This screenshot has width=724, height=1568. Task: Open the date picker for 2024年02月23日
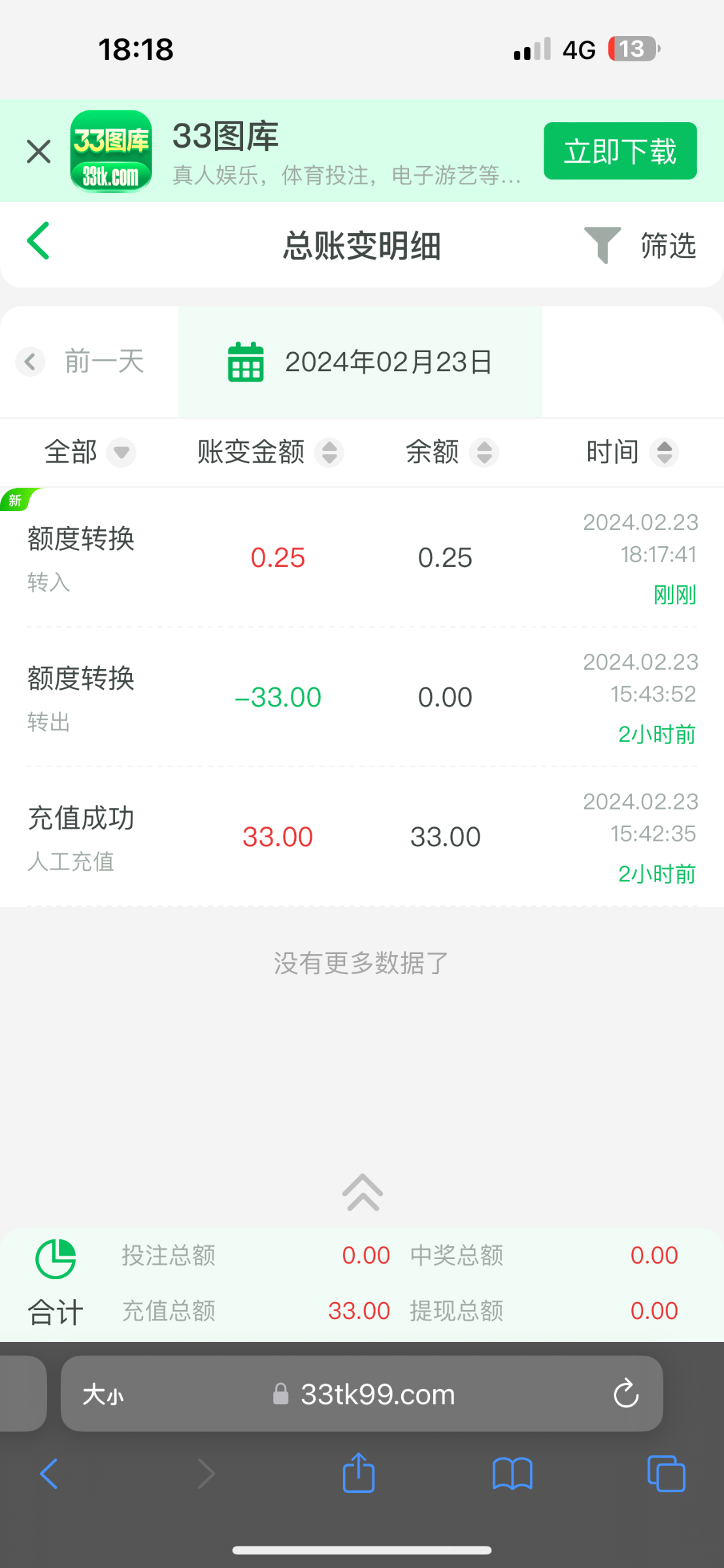coord(360,362)
